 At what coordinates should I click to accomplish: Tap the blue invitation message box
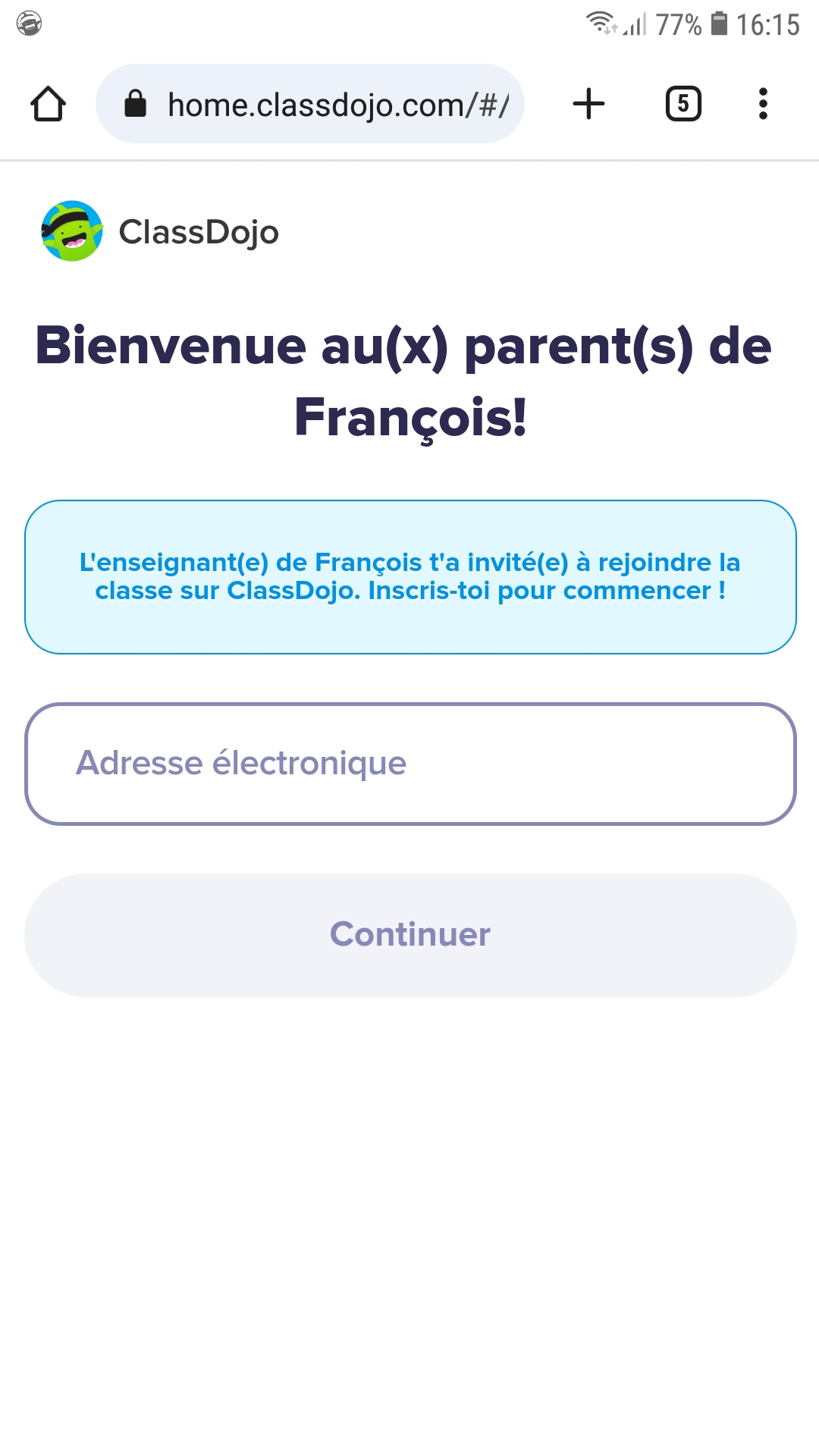click(409, 575)
